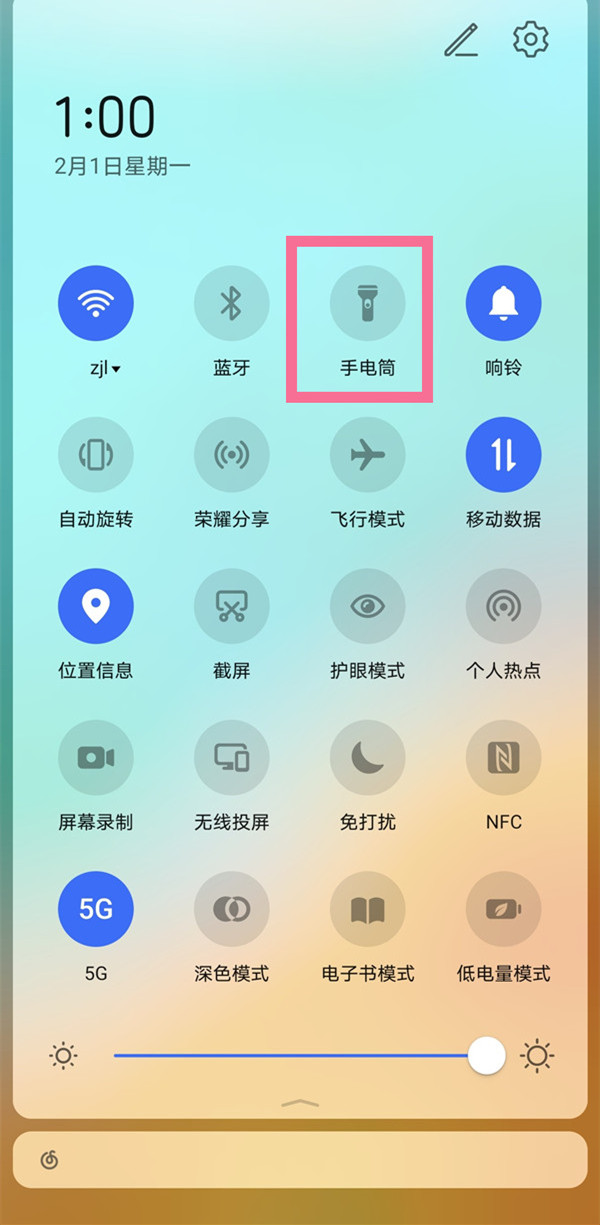Enable eye comfort mode (护眼模式)
This screenshot has height=1225, width=600.
coord(368,606)
